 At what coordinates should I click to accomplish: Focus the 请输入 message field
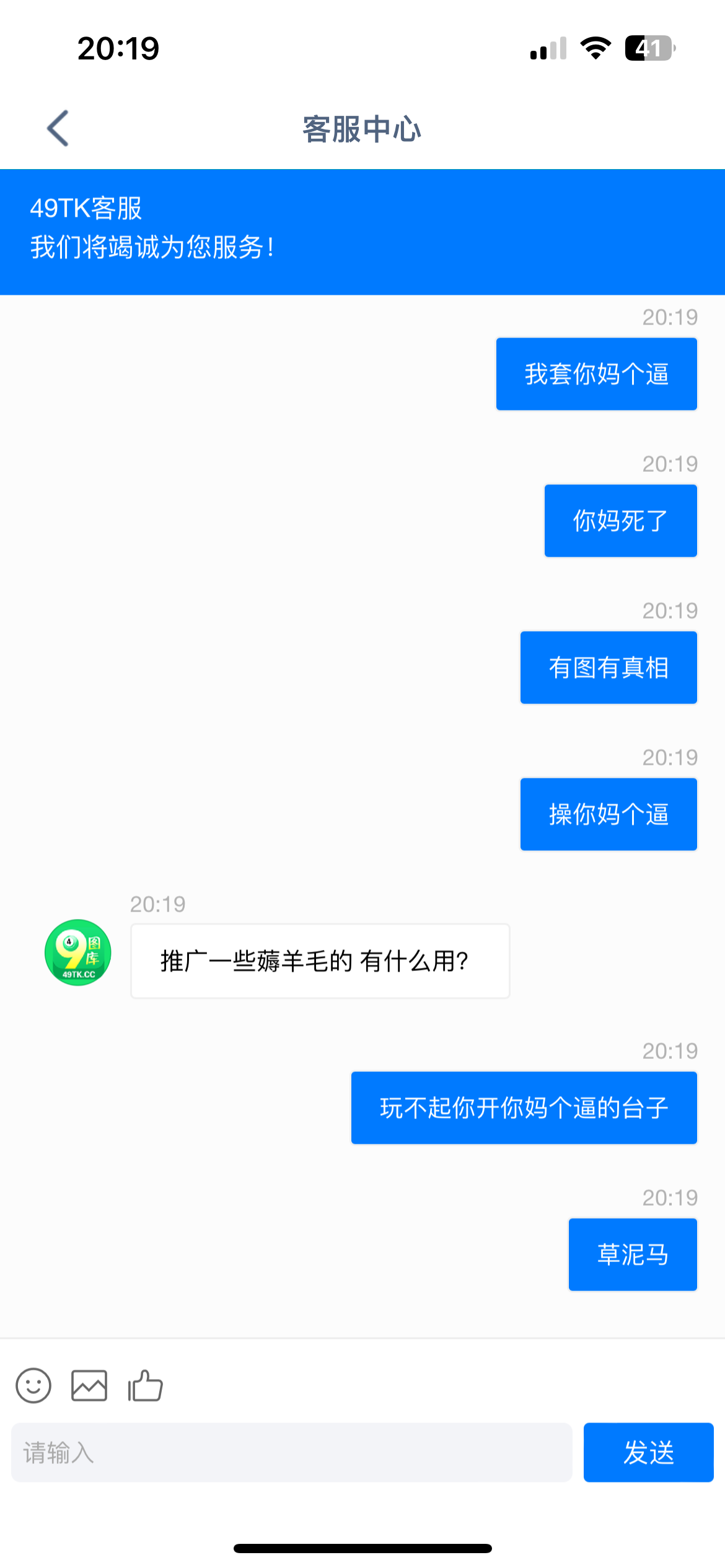[x=291, y=1452]
